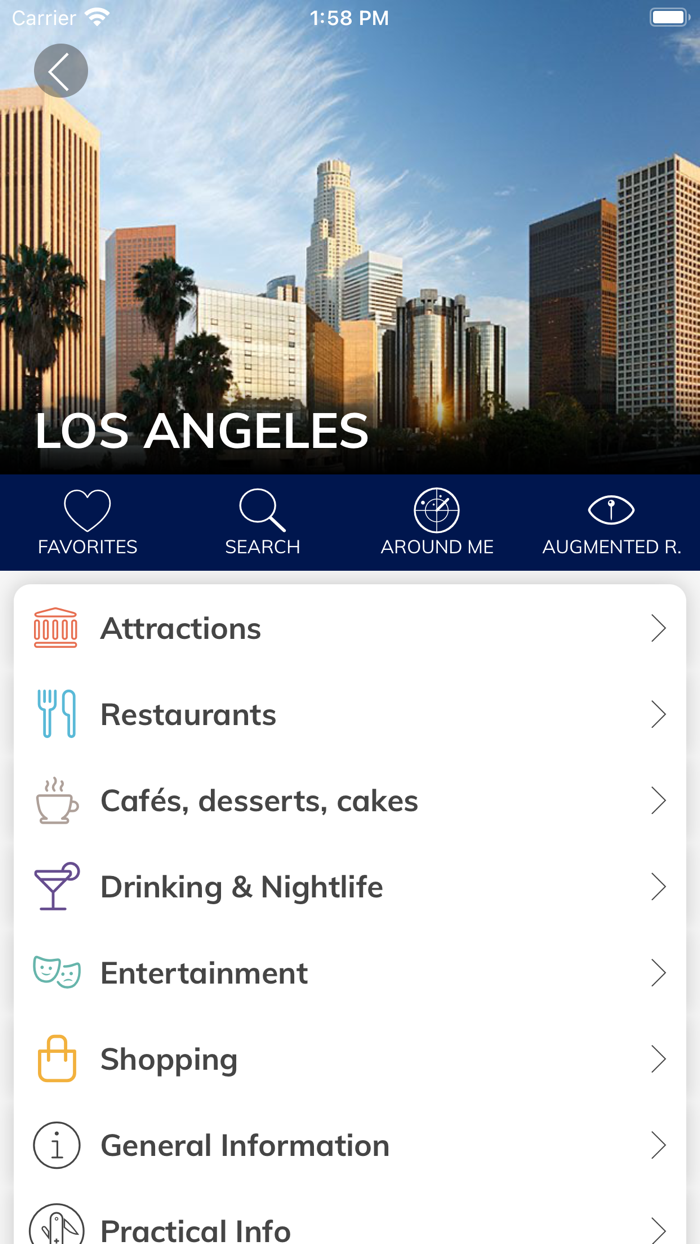This screenshot has width=700, height=1244.
Task: Open Practical Info
Action: pyautogui.click(x=350, y=1228)
